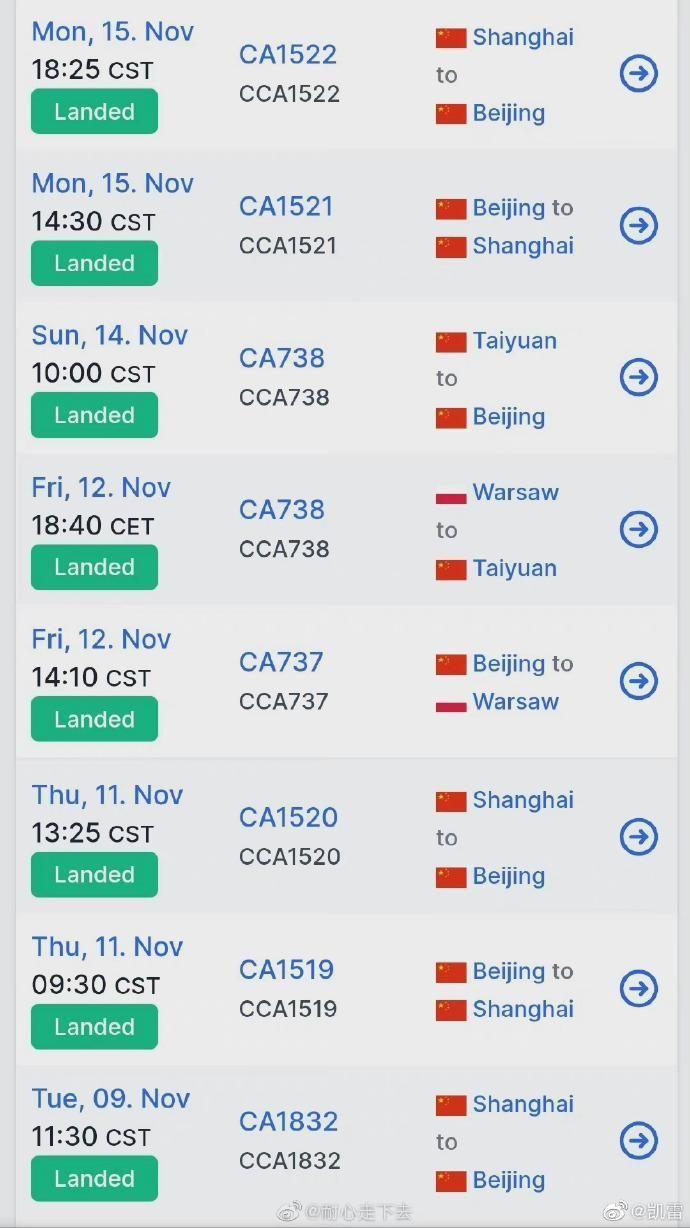
Task: Select the CA1521 flight number link
Action: pos(286,206)
